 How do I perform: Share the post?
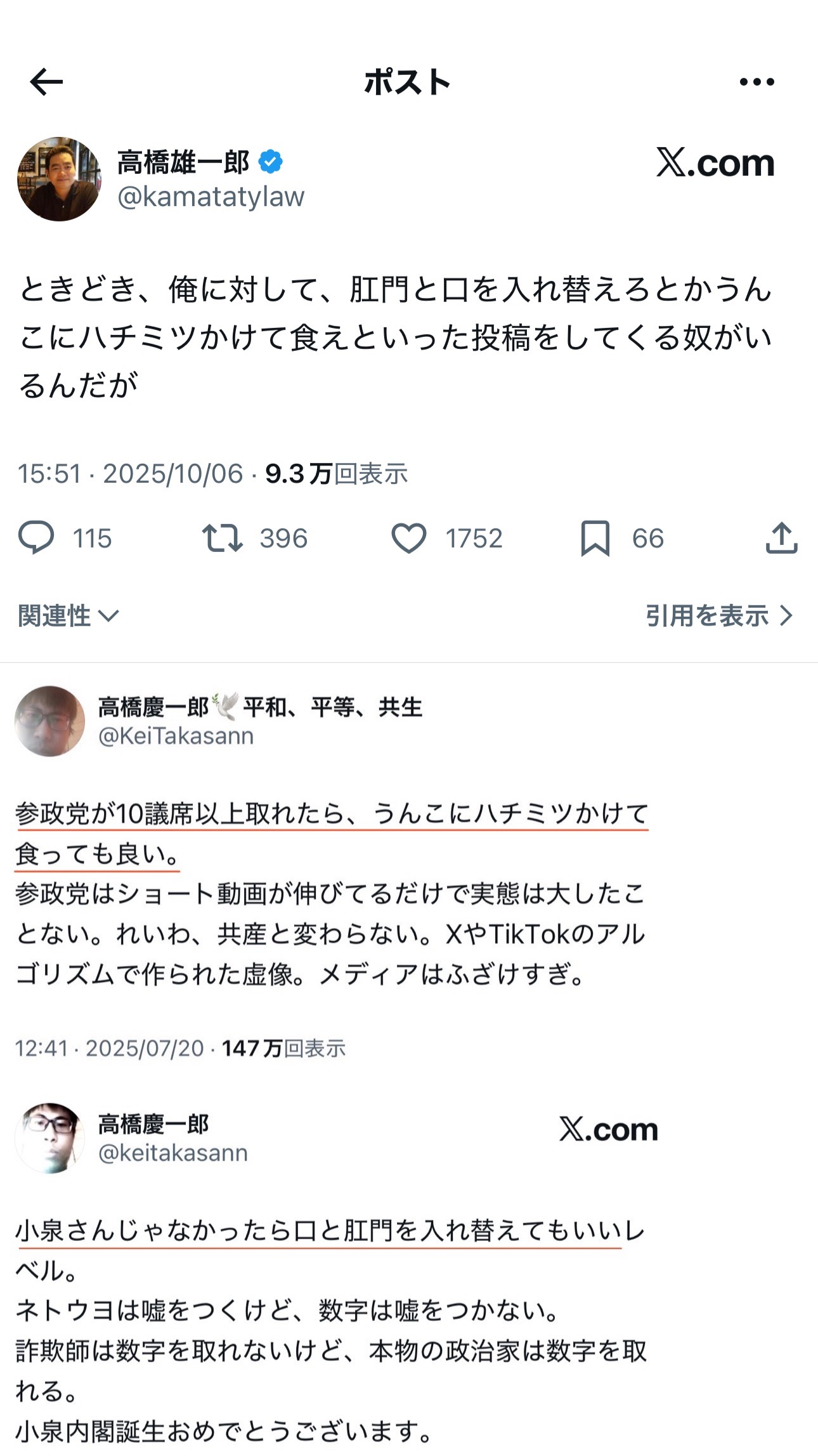click(781, 538)
